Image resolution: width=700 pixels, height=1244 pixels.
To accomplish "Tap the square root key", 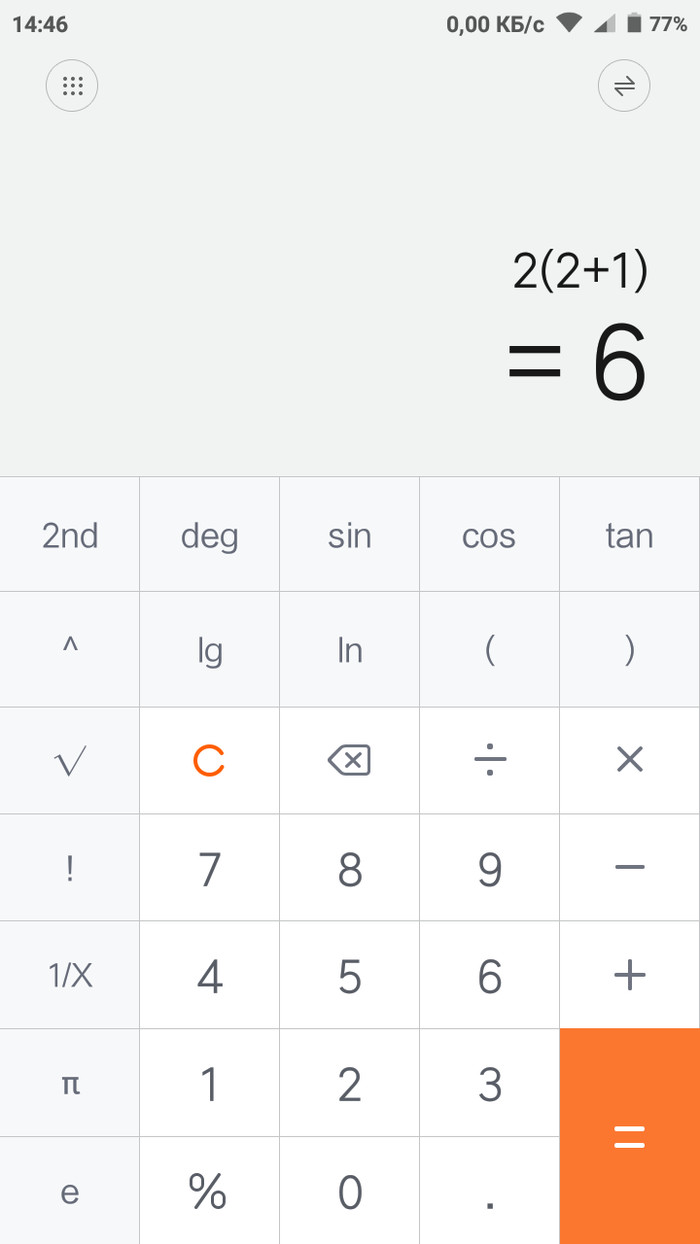I will 70,762.
